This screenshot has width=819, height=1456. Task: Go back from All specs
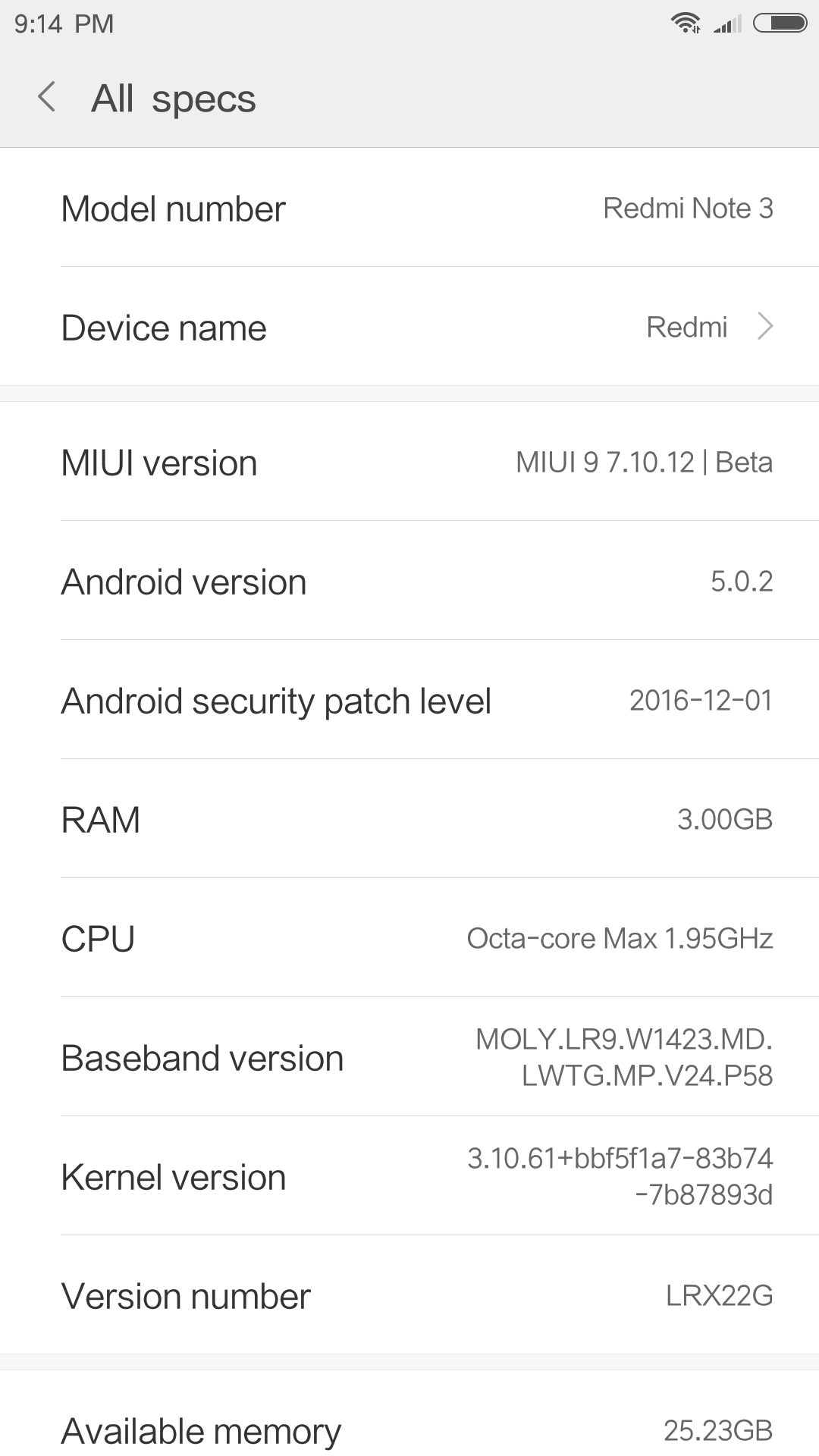point(47,98)
